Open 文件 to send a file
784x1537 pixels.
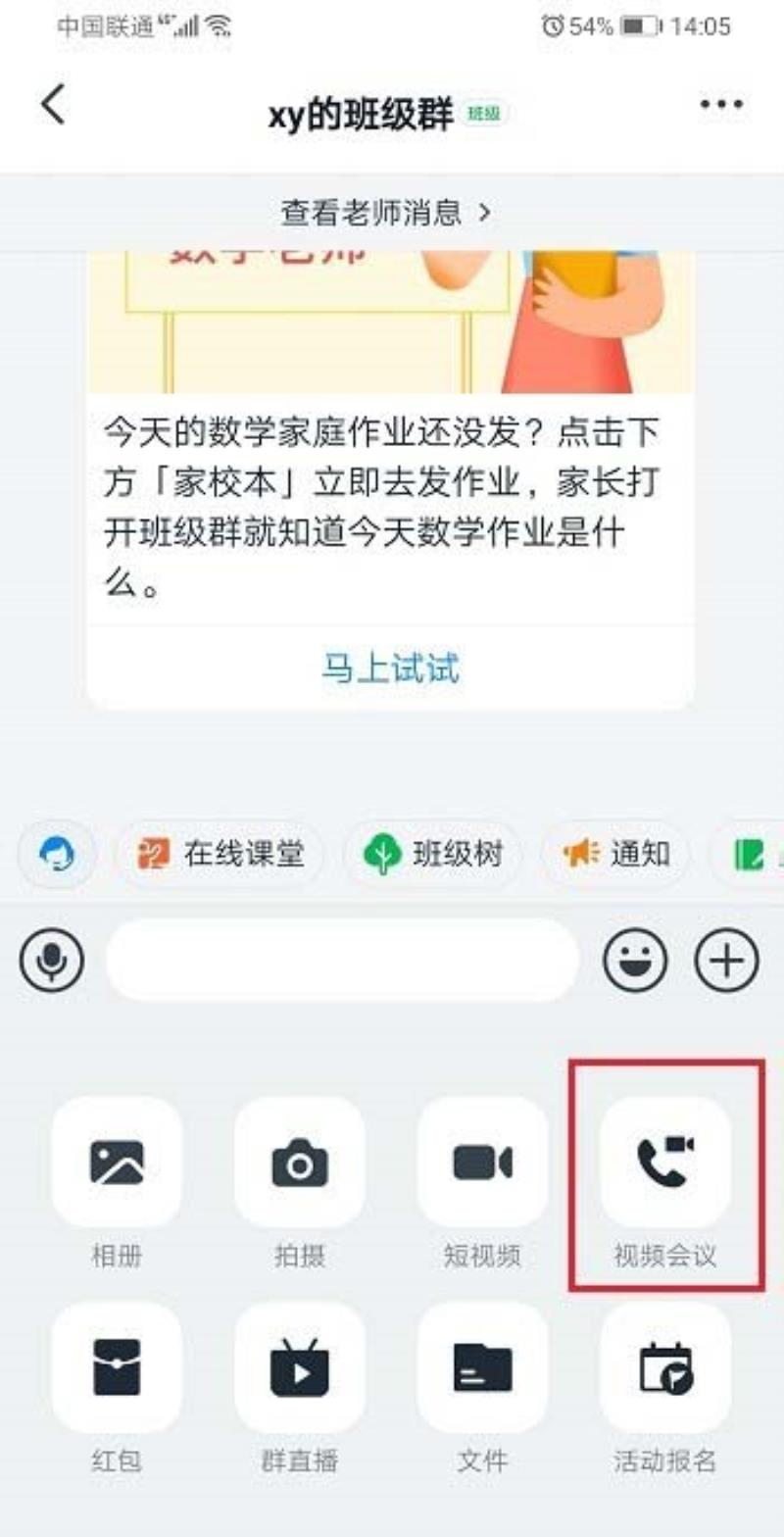[482, 1367]
